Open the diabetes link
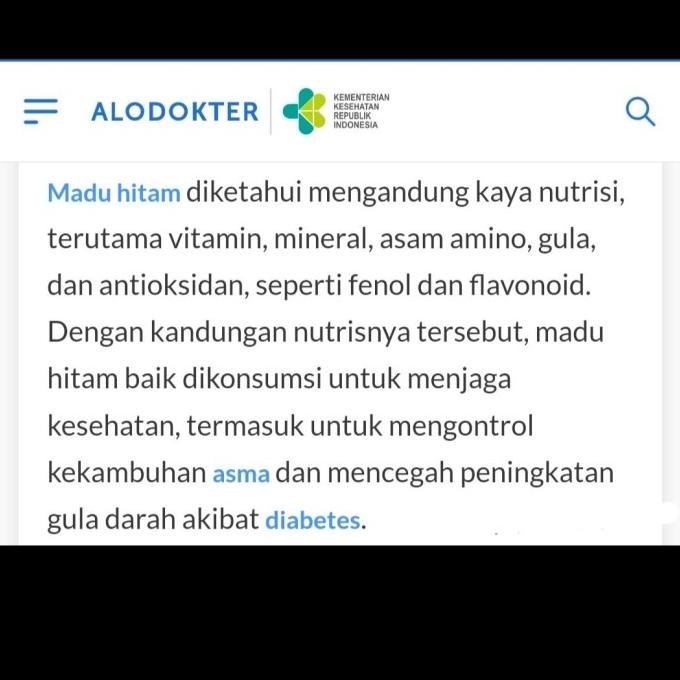The width and height of the screenshot is (680, 680). click(x=312, y=521)
